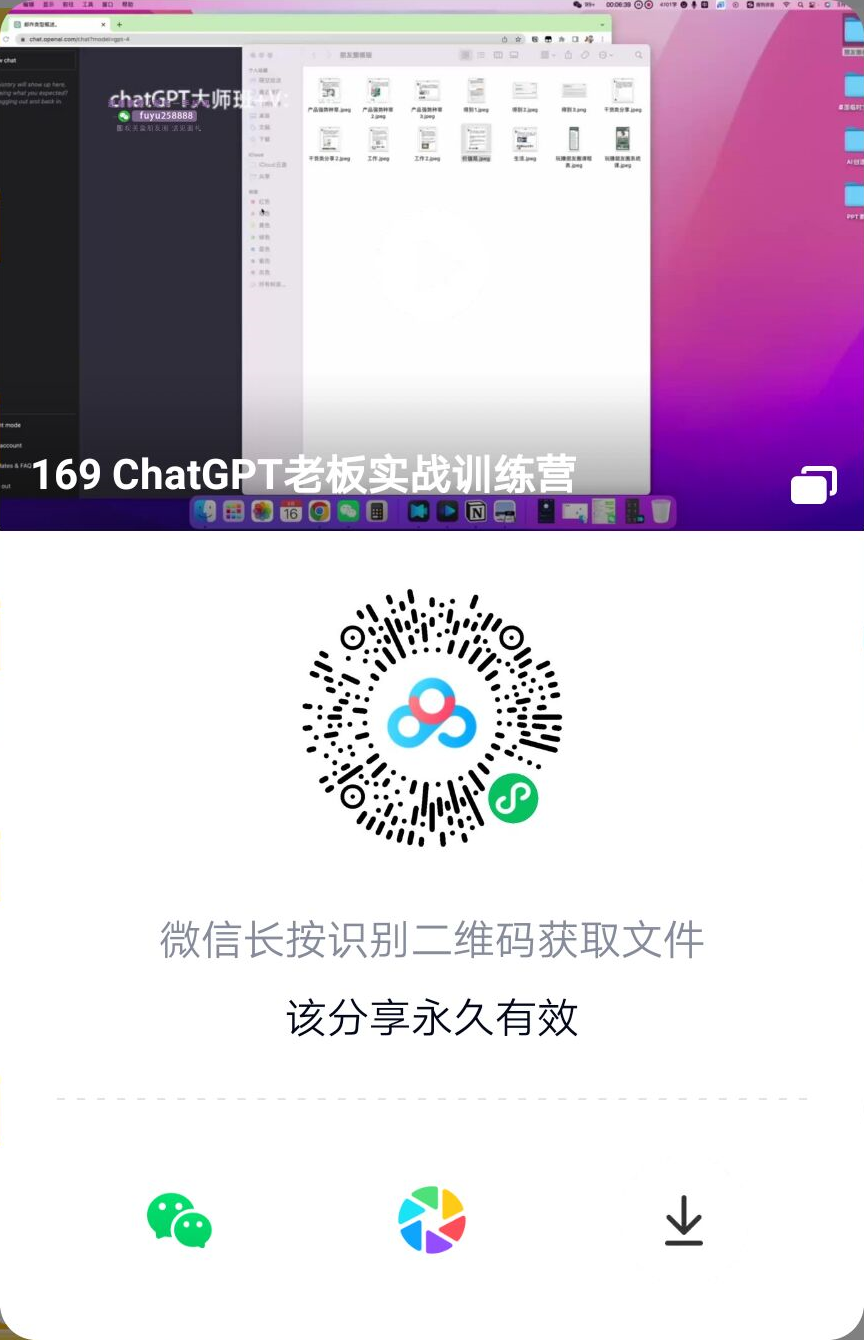Image resolution: width=864 pixels, height=1340 pixels.
Task: Tap the colorful pinwheel share icon
Action: [x=432, y=1220]
